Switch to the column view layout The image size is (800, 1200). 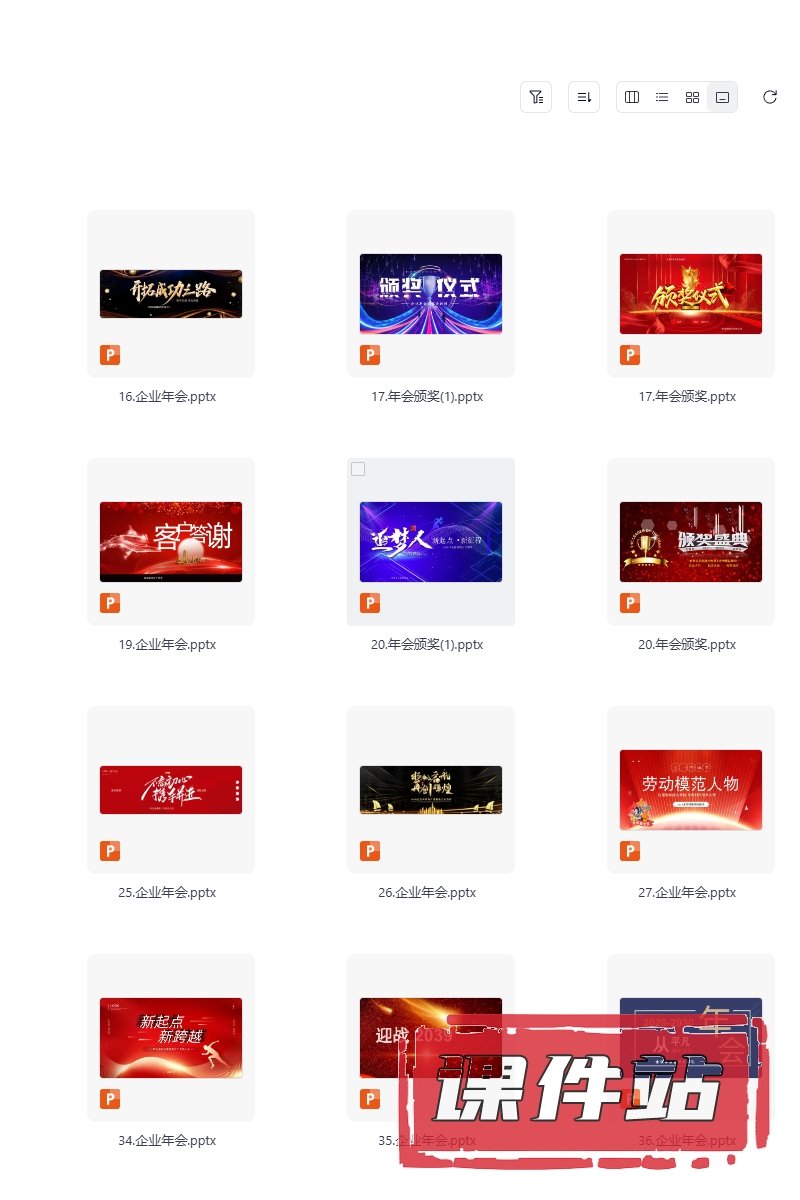[x=632, y=97]
